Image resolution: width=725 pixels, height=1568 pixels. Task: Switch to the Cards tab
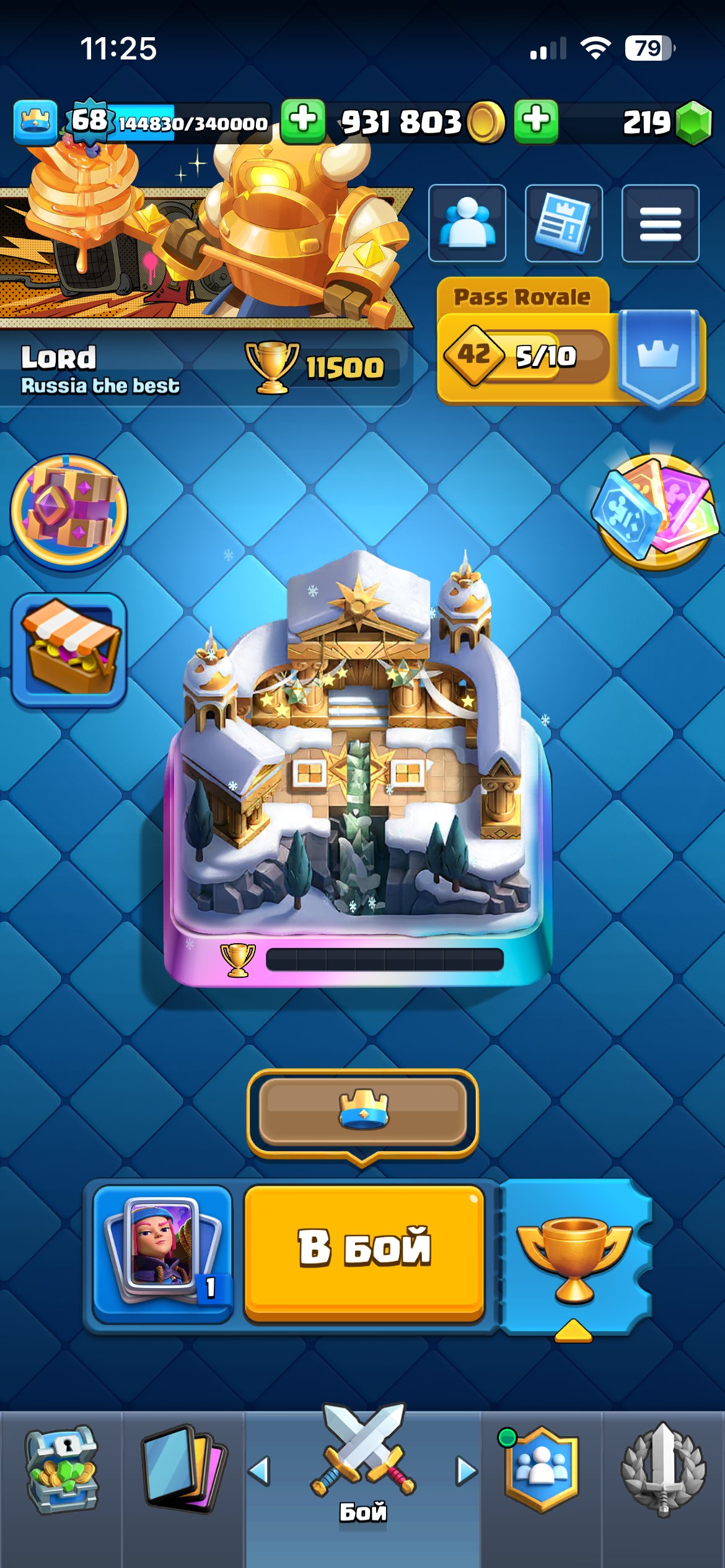tap(183, 1471)
